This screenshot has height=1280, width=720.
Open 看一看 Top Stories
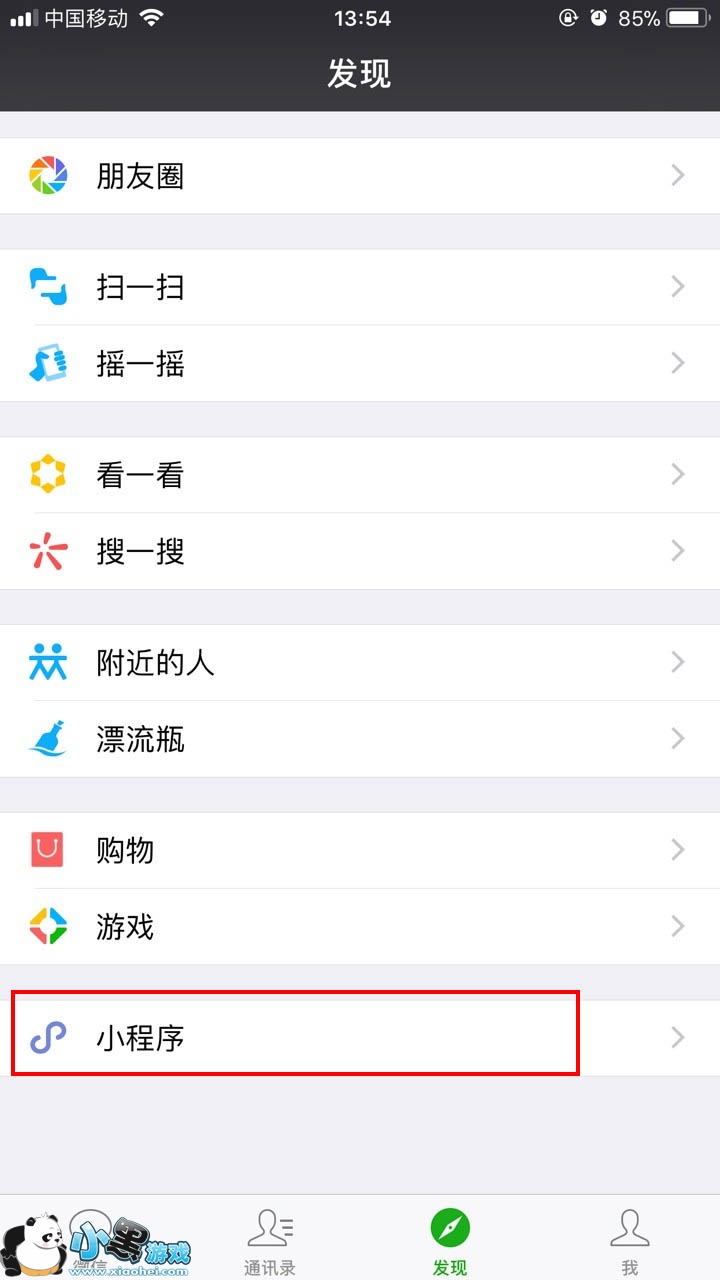[x=360, y=475]
